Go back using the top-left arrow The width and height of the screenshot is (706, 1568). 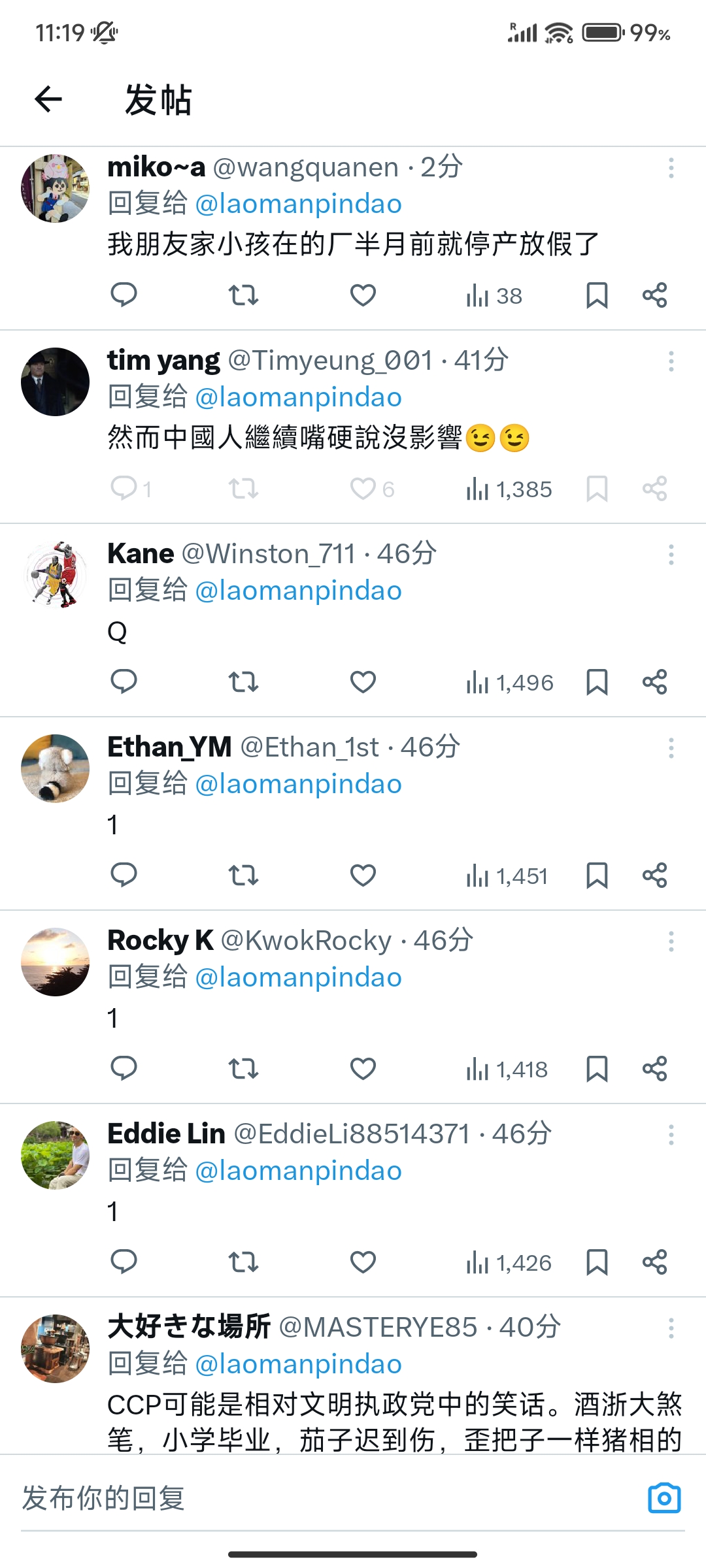[x=48, y=99]
